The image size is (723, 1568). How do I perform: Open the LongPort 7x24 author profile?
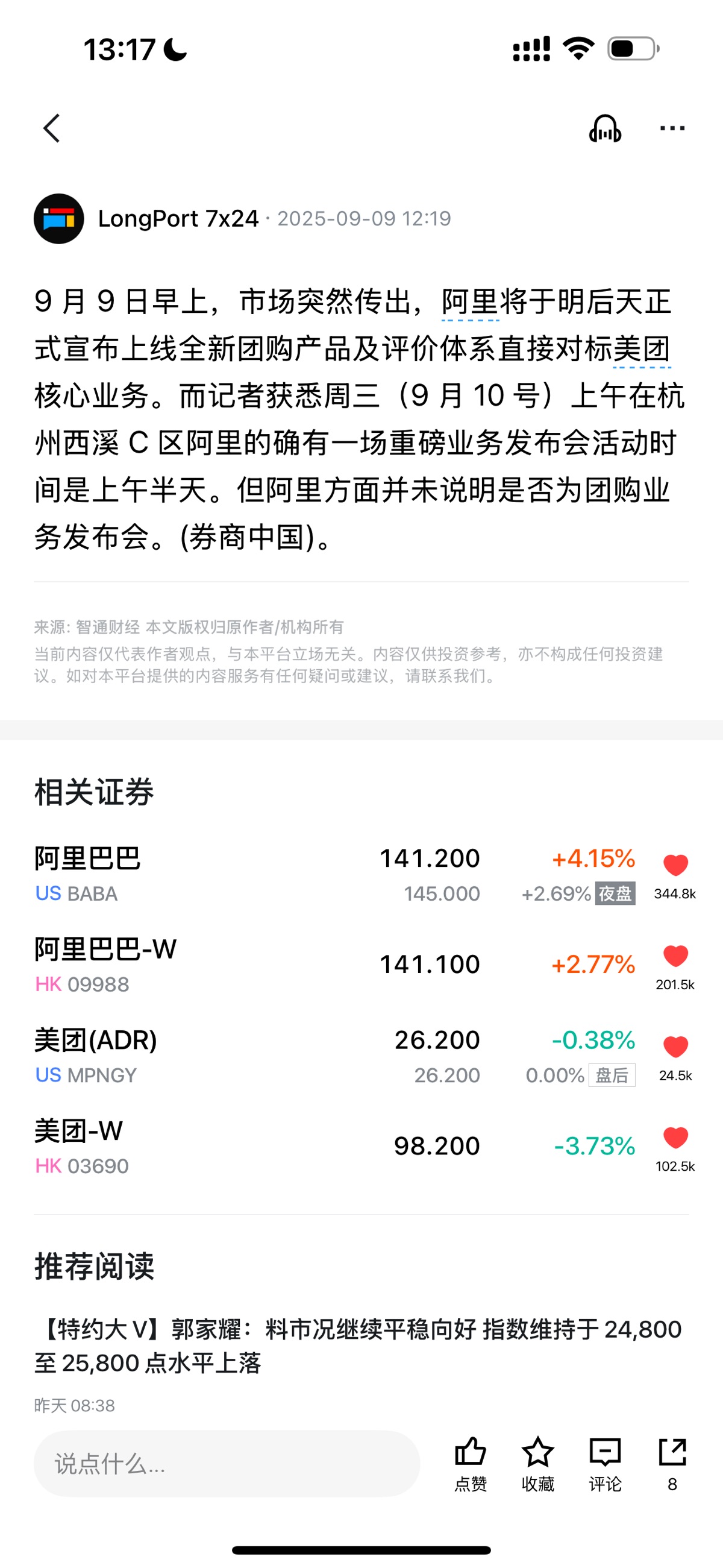(178, 218)
